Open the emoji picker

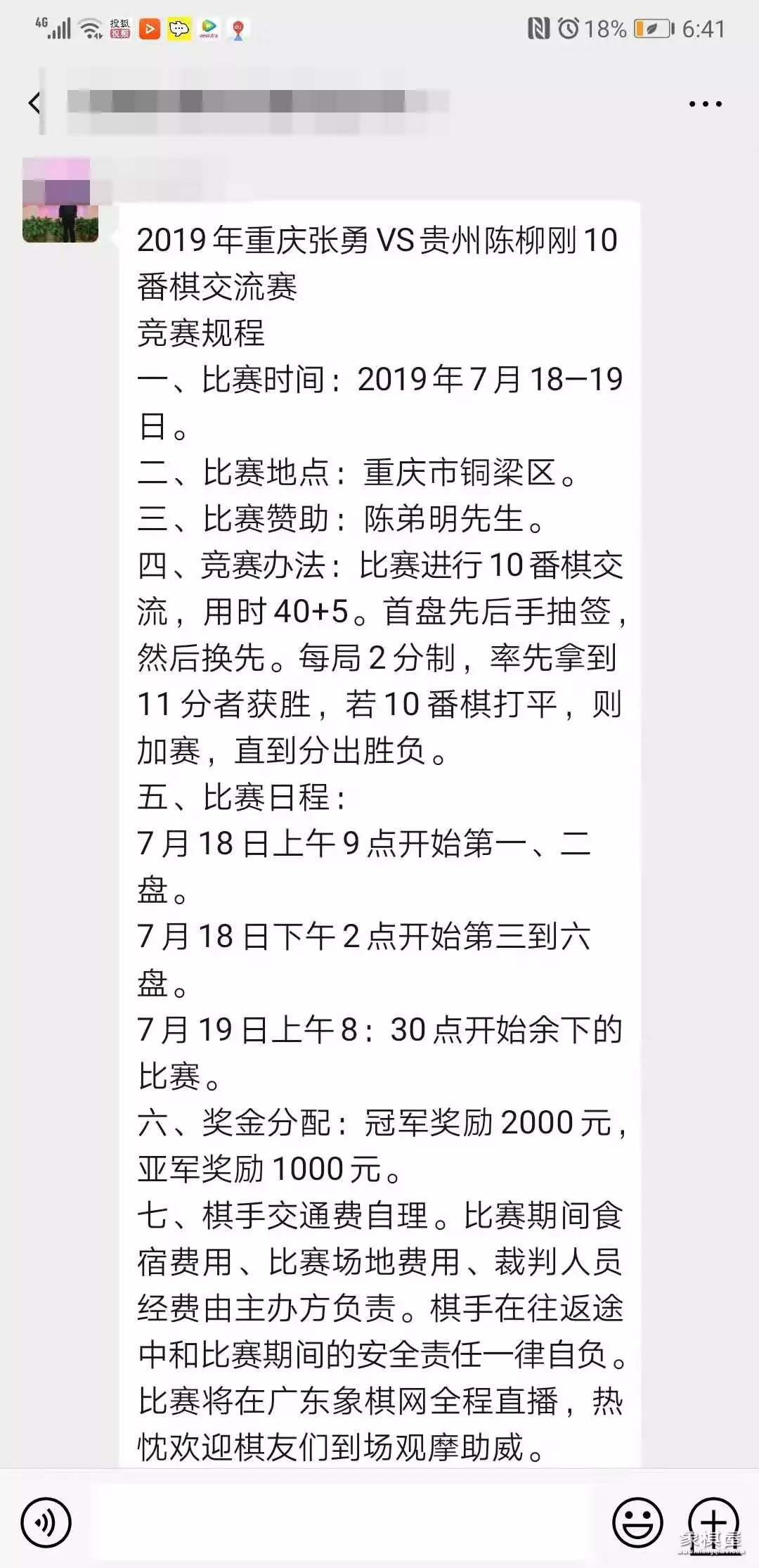click(637, 1523)
